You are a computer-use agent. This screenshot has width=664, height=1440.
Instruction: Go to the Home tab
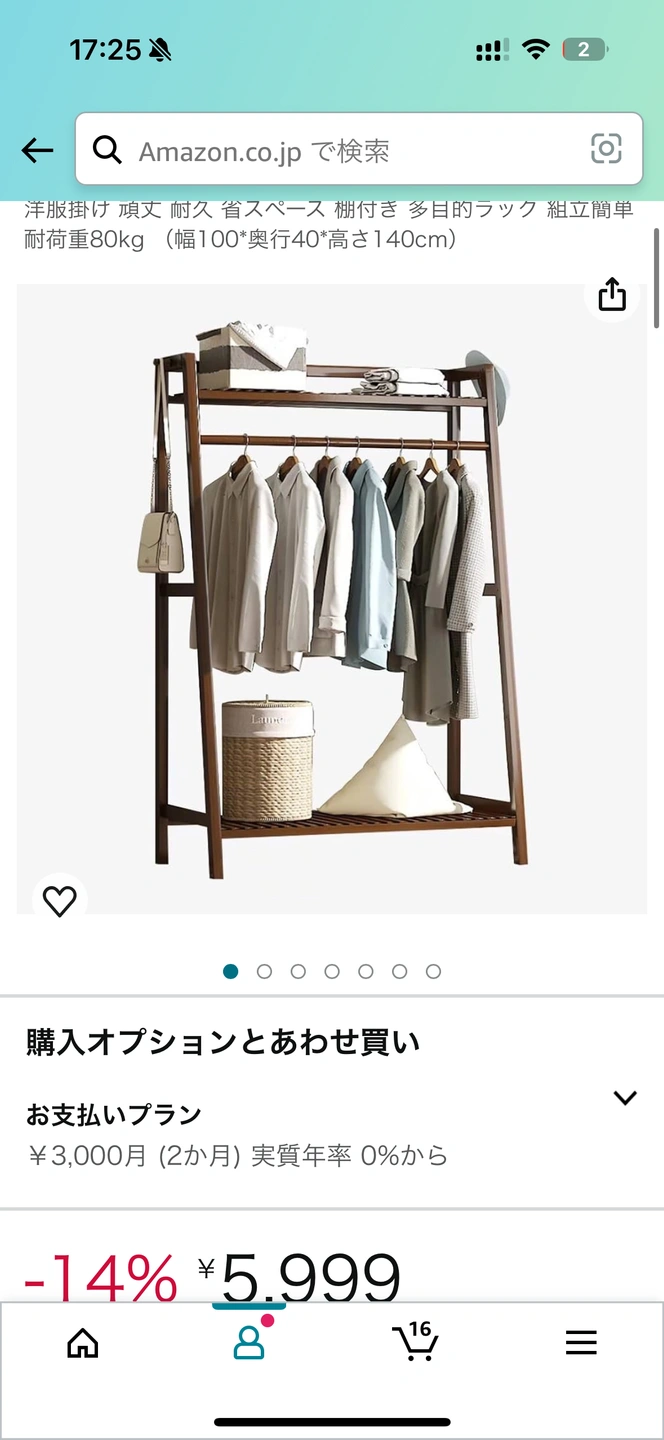[x=83, y=1342]
